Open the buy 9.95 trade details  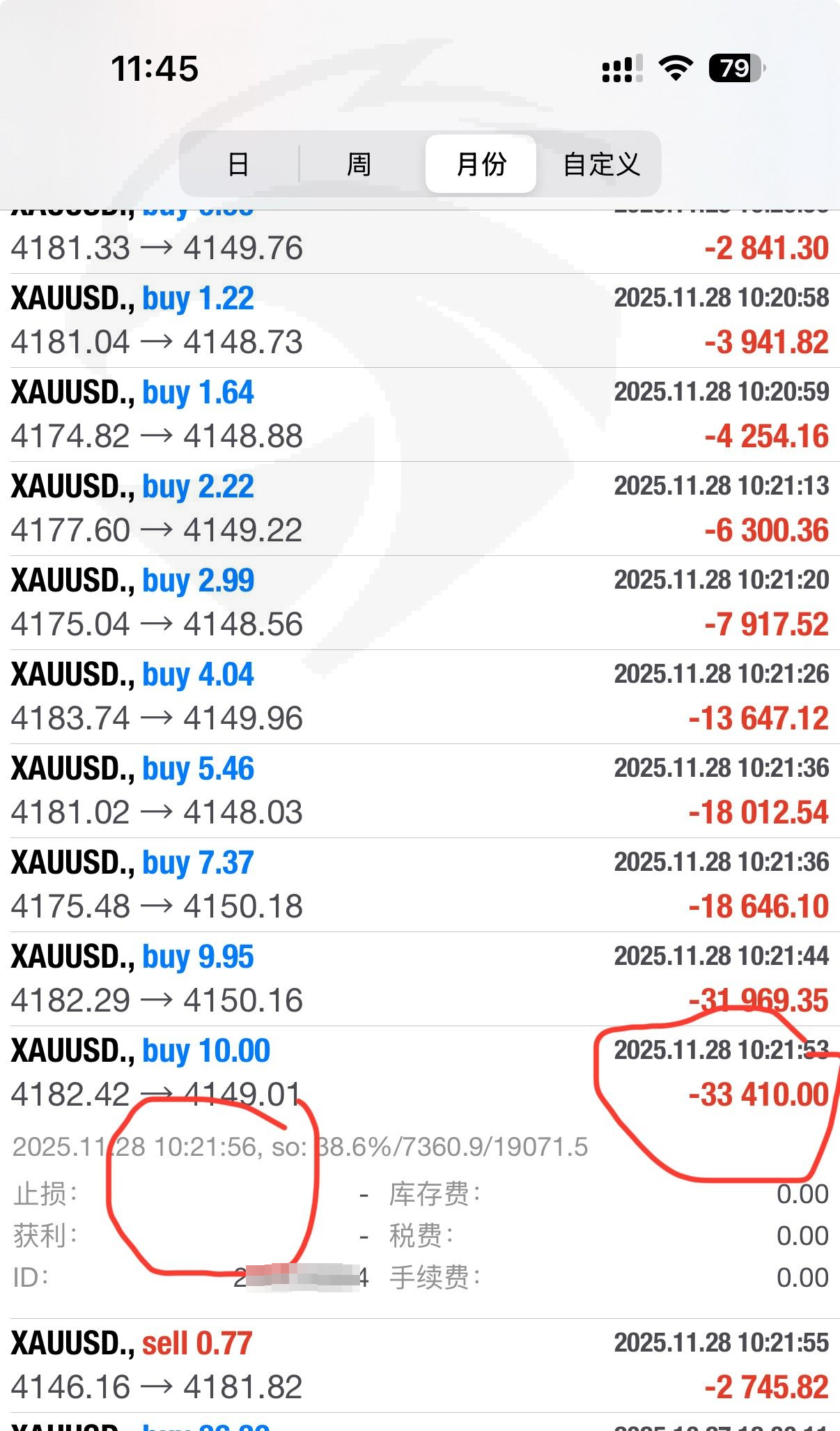click(x=419, y=979)
